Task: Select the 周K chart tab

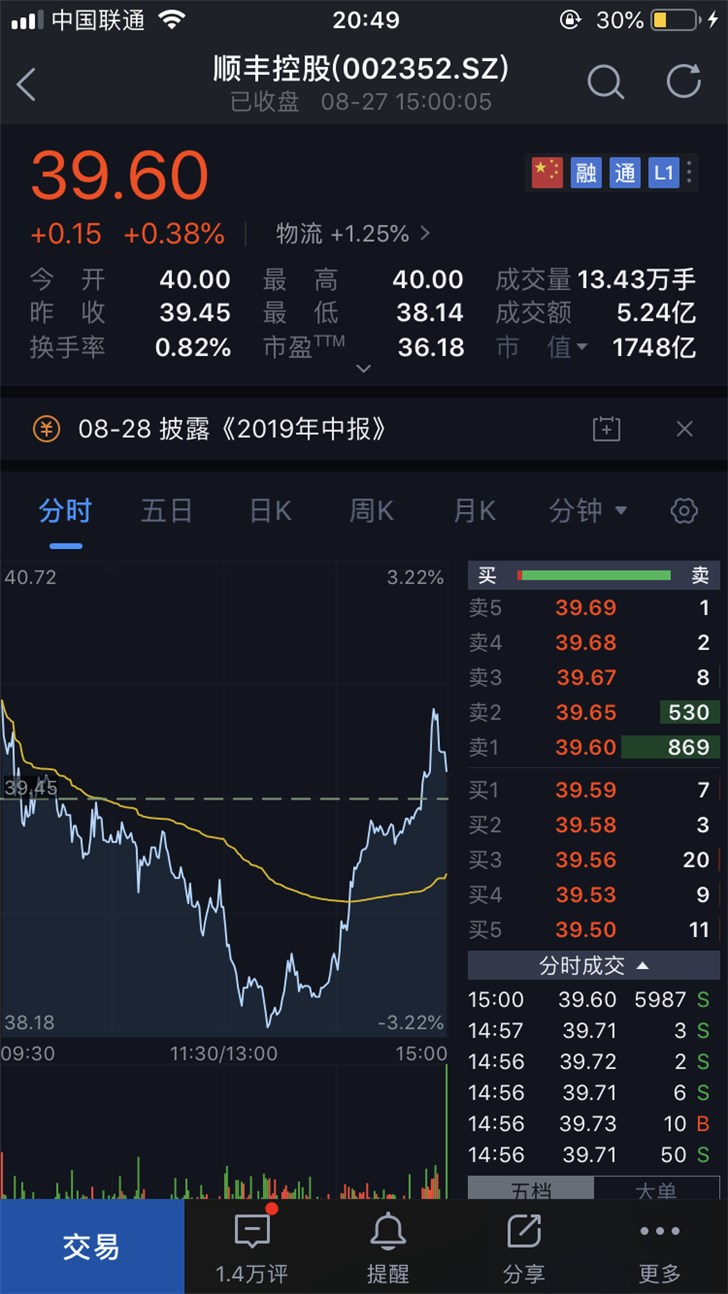Action: (371, 511)
